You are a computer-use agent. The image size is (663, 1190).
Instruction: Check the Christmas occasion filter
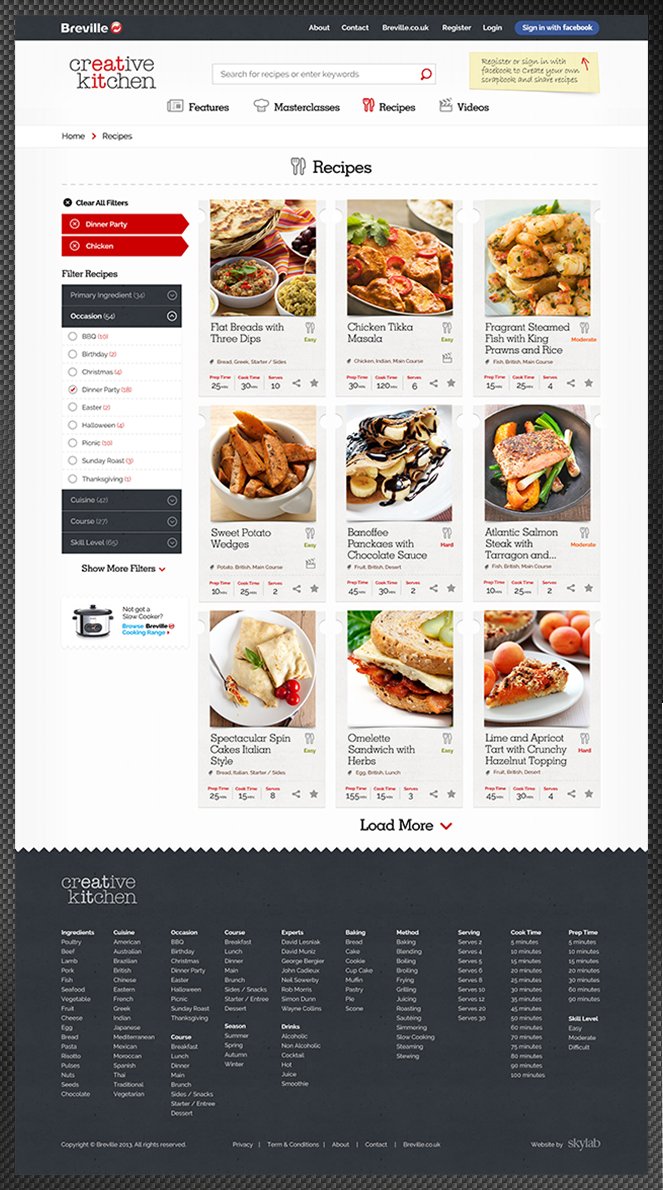(72, 372)
